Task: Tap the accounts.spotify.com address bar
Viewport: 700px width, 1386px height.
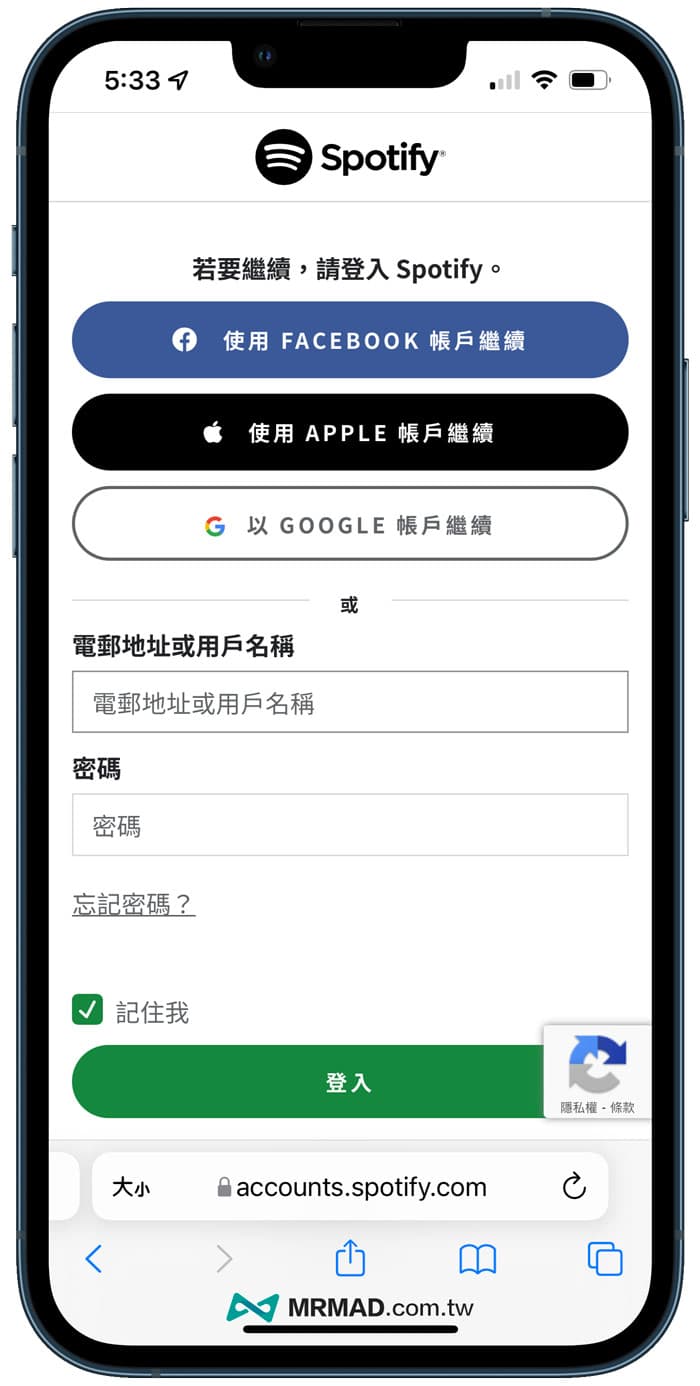Action: pyautogui.click(x=360, y=1187)
